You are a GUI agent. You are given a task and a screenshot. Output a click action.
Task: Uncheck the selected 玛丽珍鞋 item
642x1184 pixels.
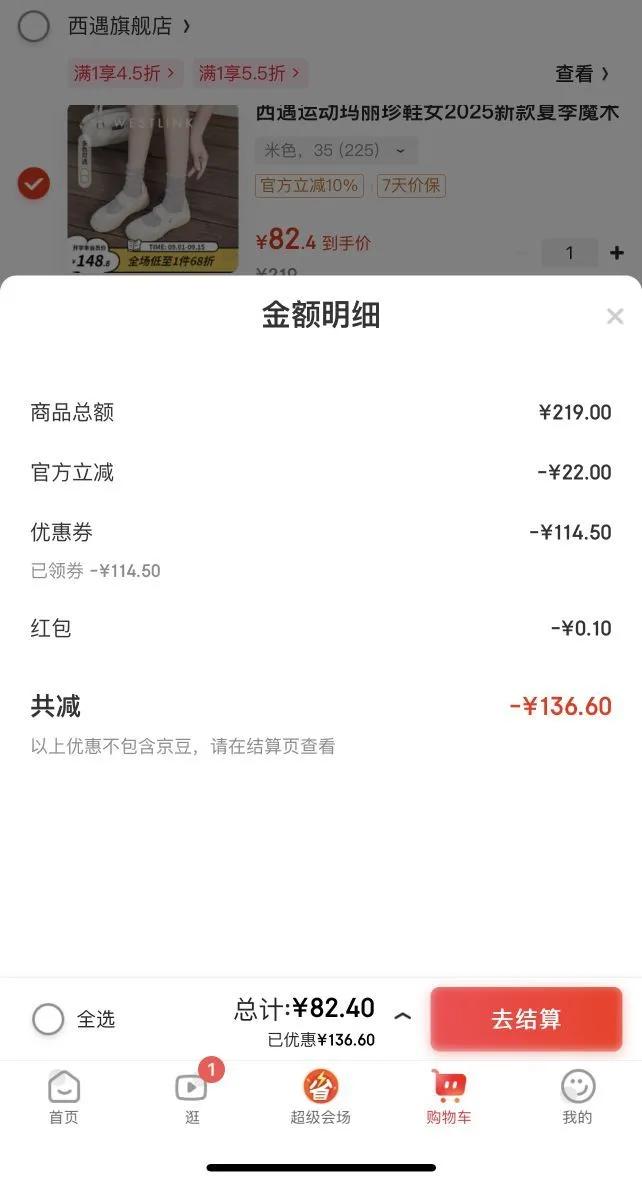pyautogui.click(x=34, y=184)
